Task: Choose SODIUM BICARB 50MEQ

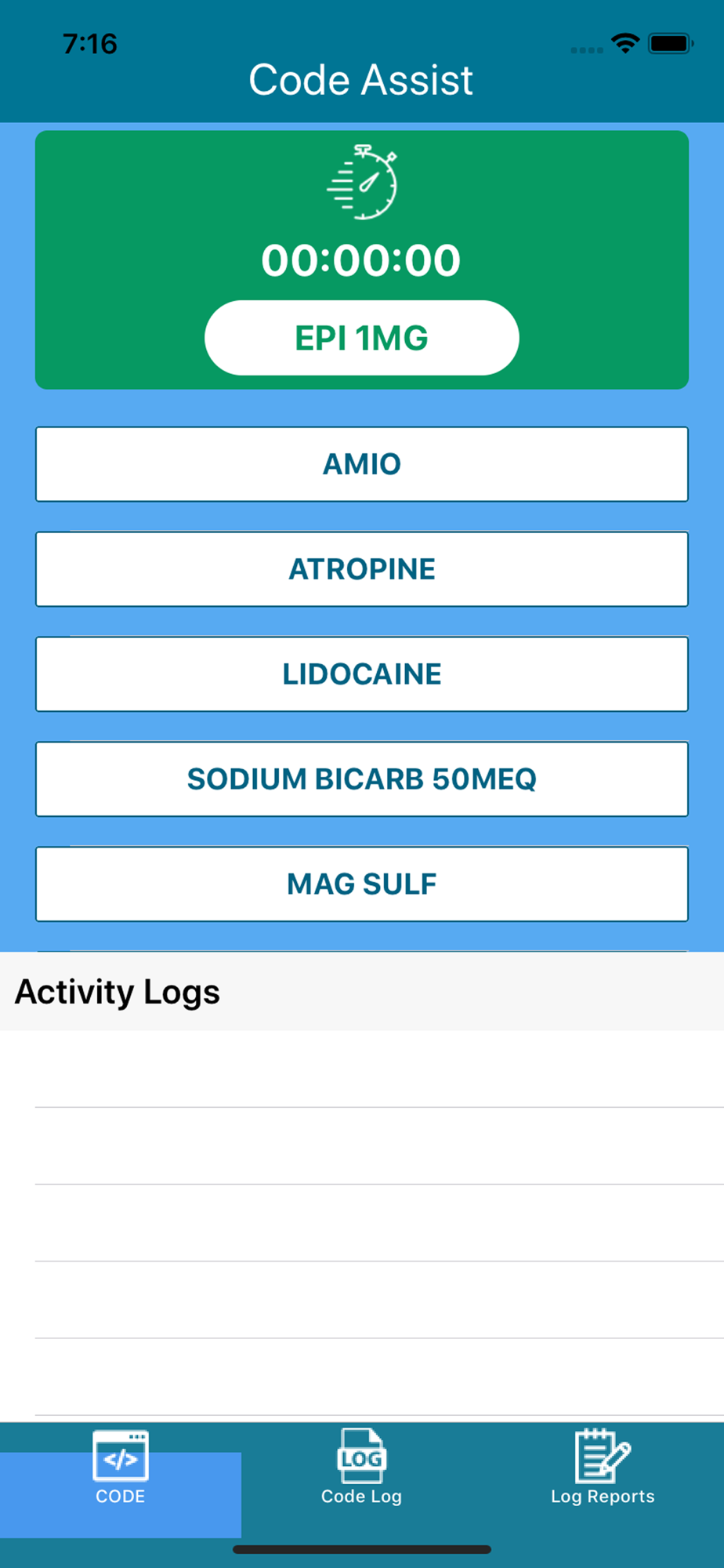Action: point(362,779)
